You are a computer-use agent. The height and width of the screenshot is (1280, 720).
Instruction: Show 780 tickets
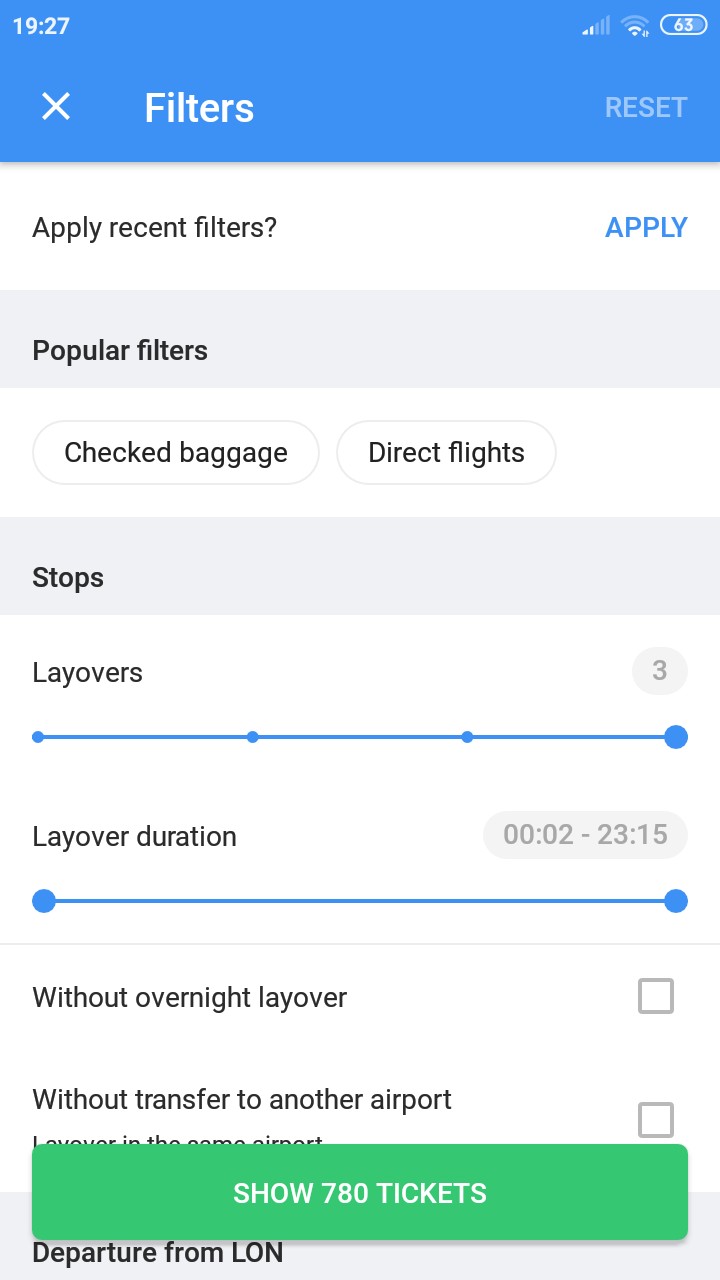coord(360,1192)
